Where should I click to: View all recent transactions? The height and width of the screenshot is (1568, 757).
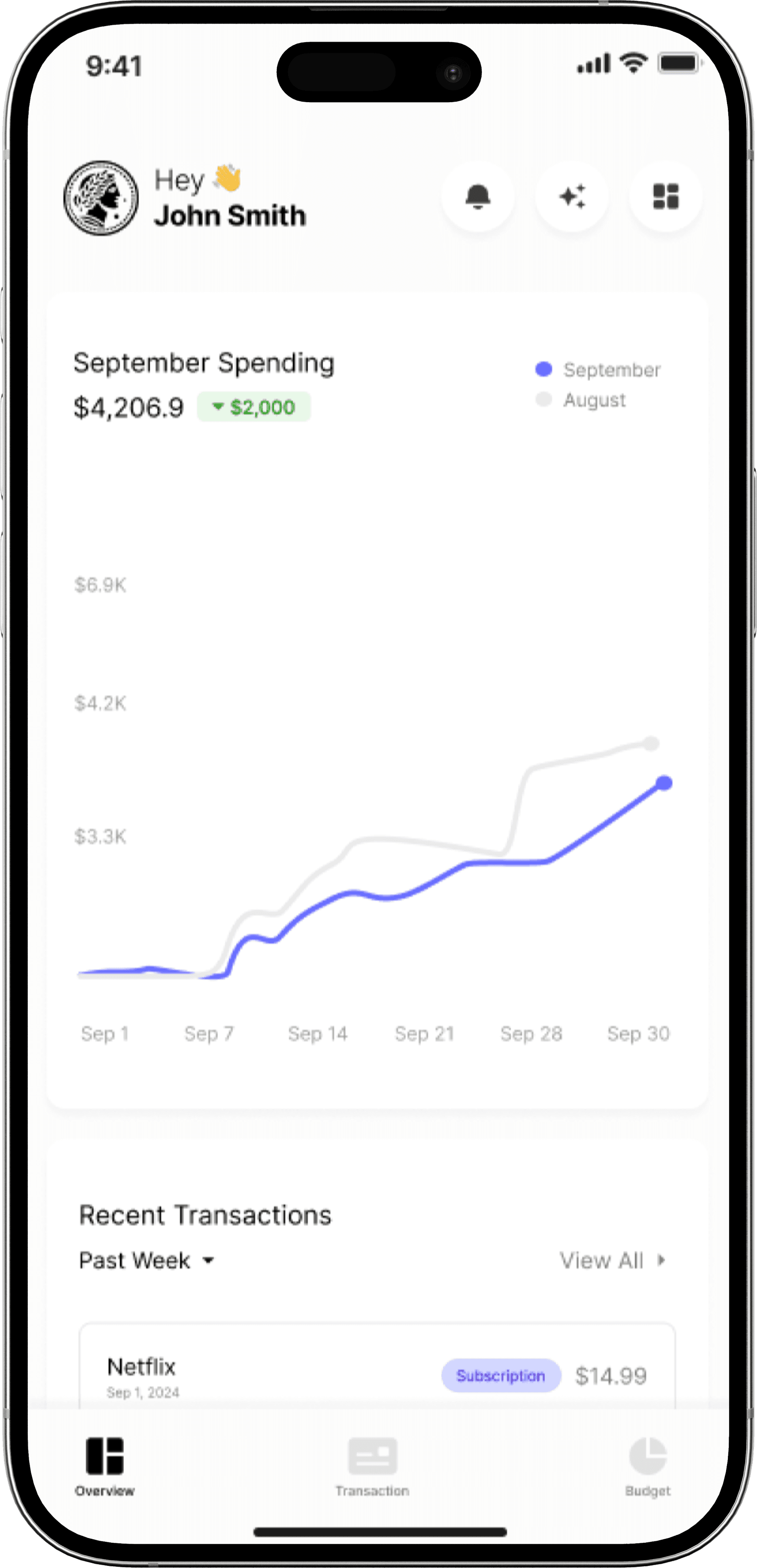click(613, 1260)
